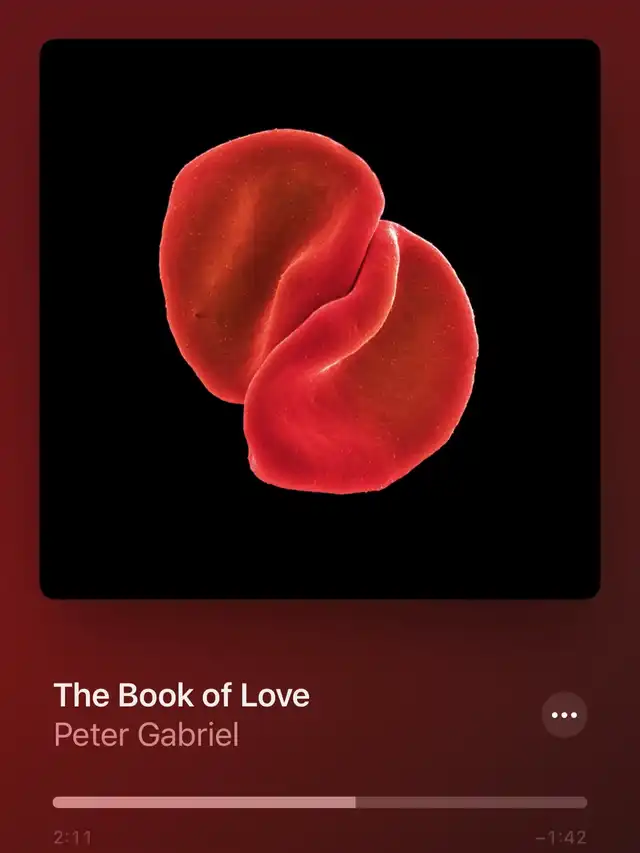This screenshot has width=640, height=853.
Task: Open the more options menu
Action: pyautogui.click(x=564, y=715)
